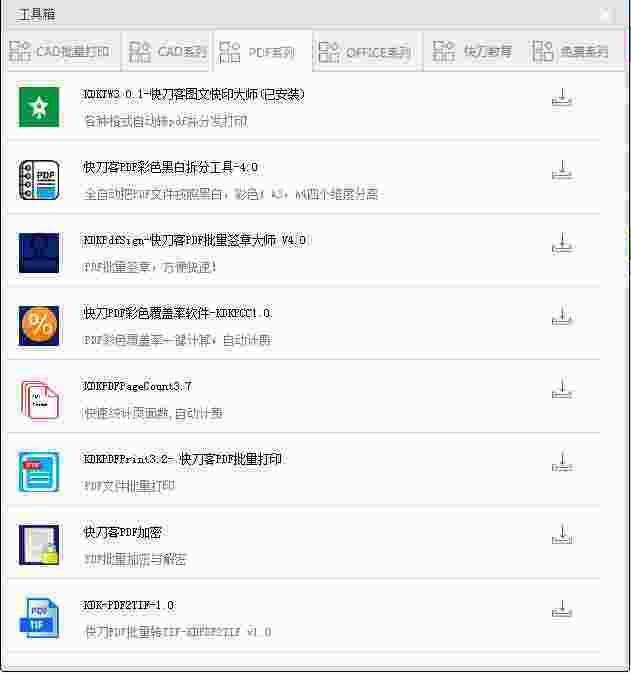Download 快刀客PDF加密
The image size is (631, 674).
point(562,535)
